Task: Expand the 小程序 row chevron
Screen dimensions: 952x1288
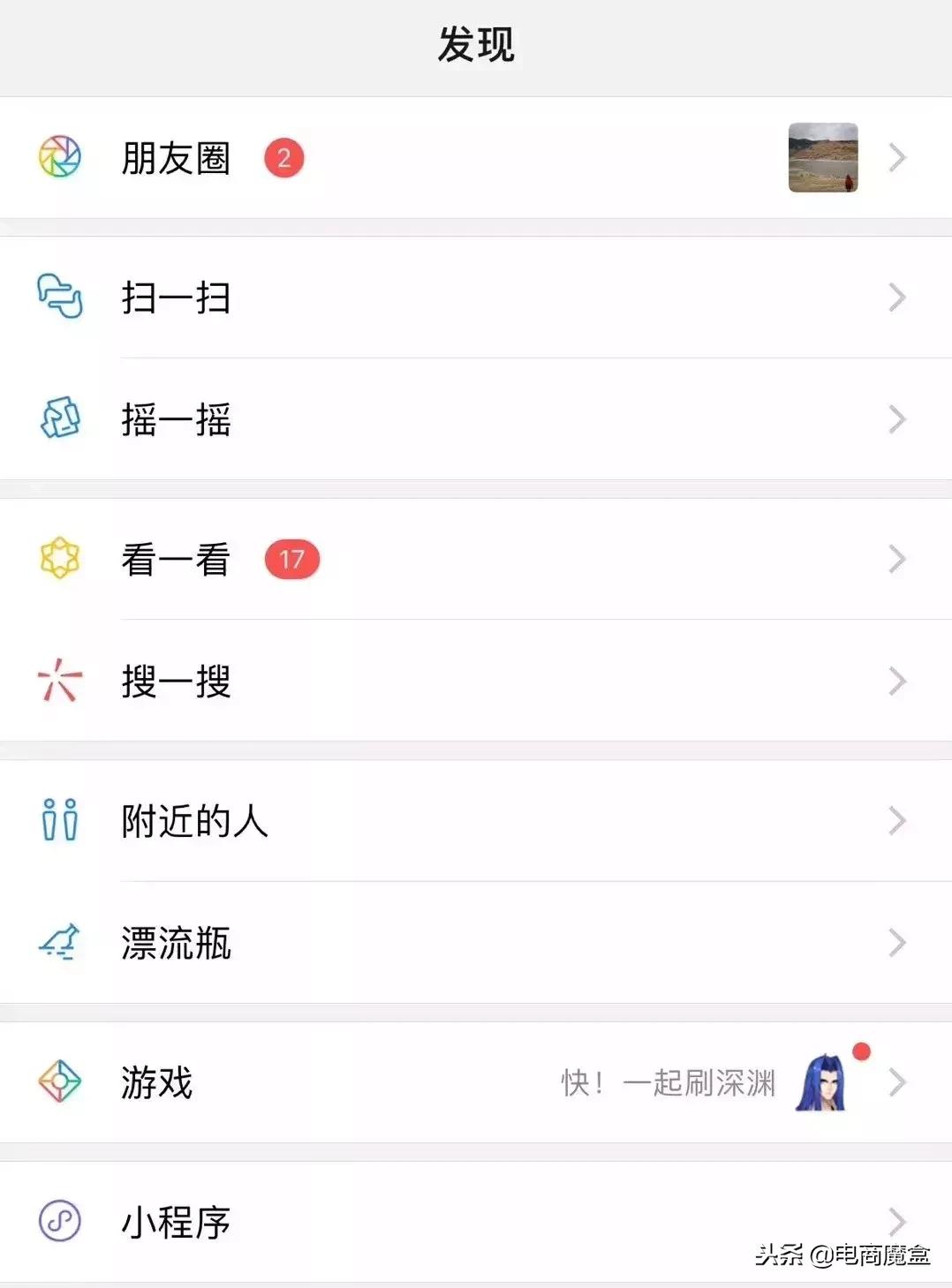Action: click(897, 1223)
